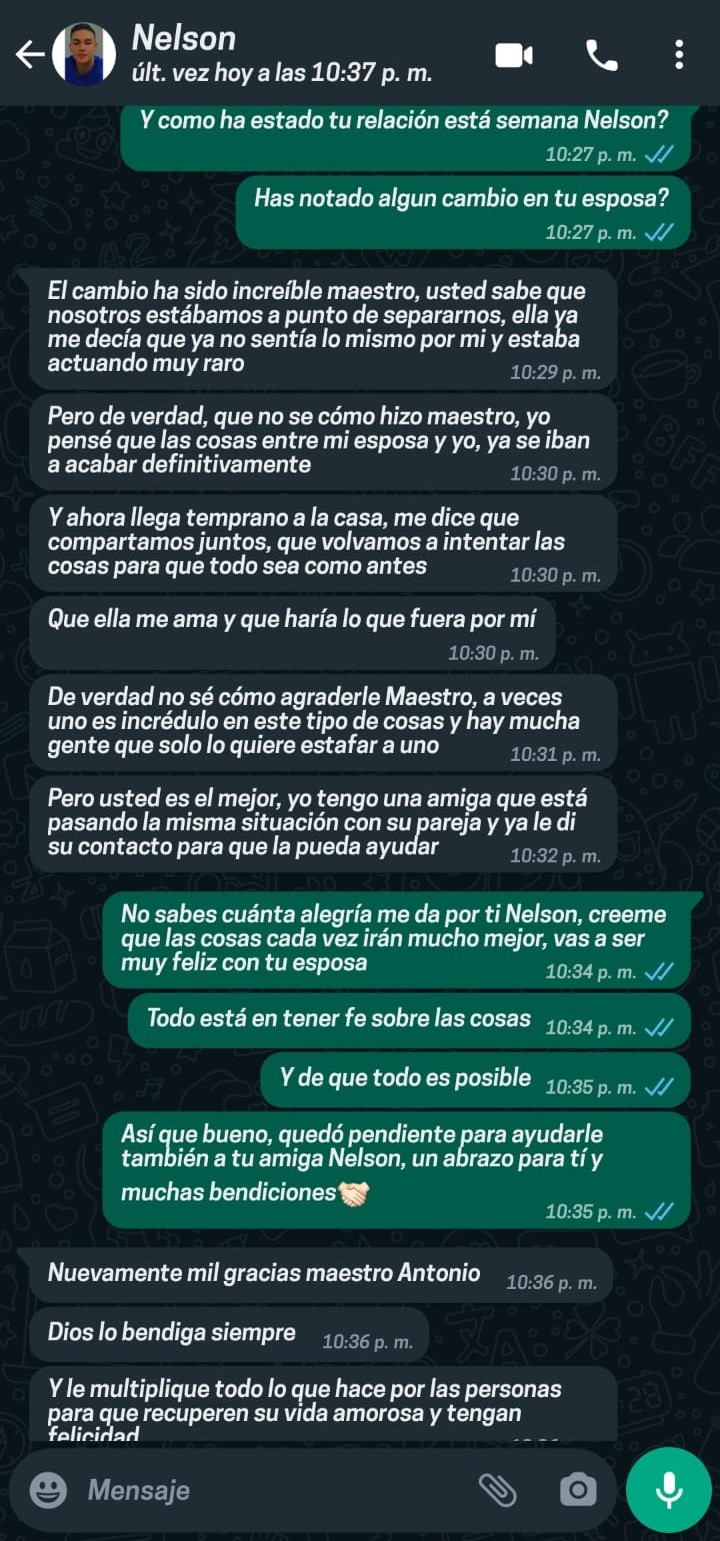Tap the green microphone button
Image resolution: width=720 pixels, height=1541 pixels.
pos(668,1490)
